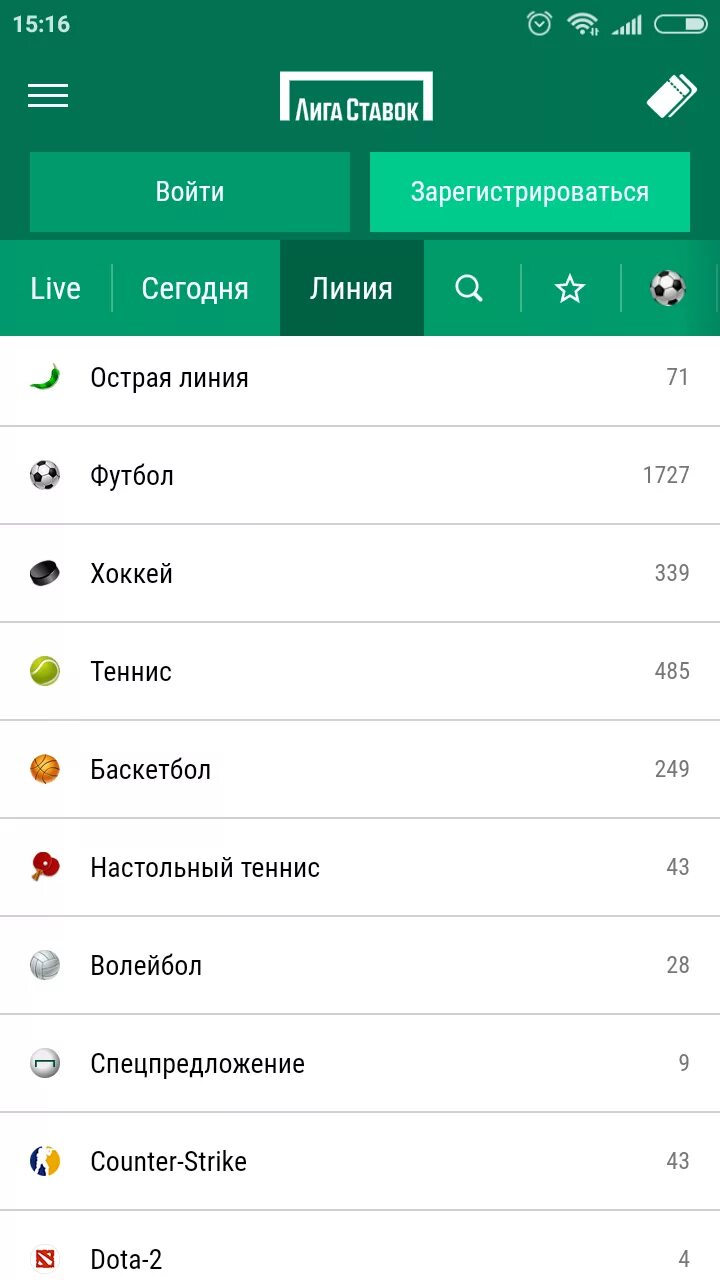The width and height of the screenshot is (720, 1280).
Task: Switch to the Сегодня tab
Action: pyautogui.click(x=195, y=289)
